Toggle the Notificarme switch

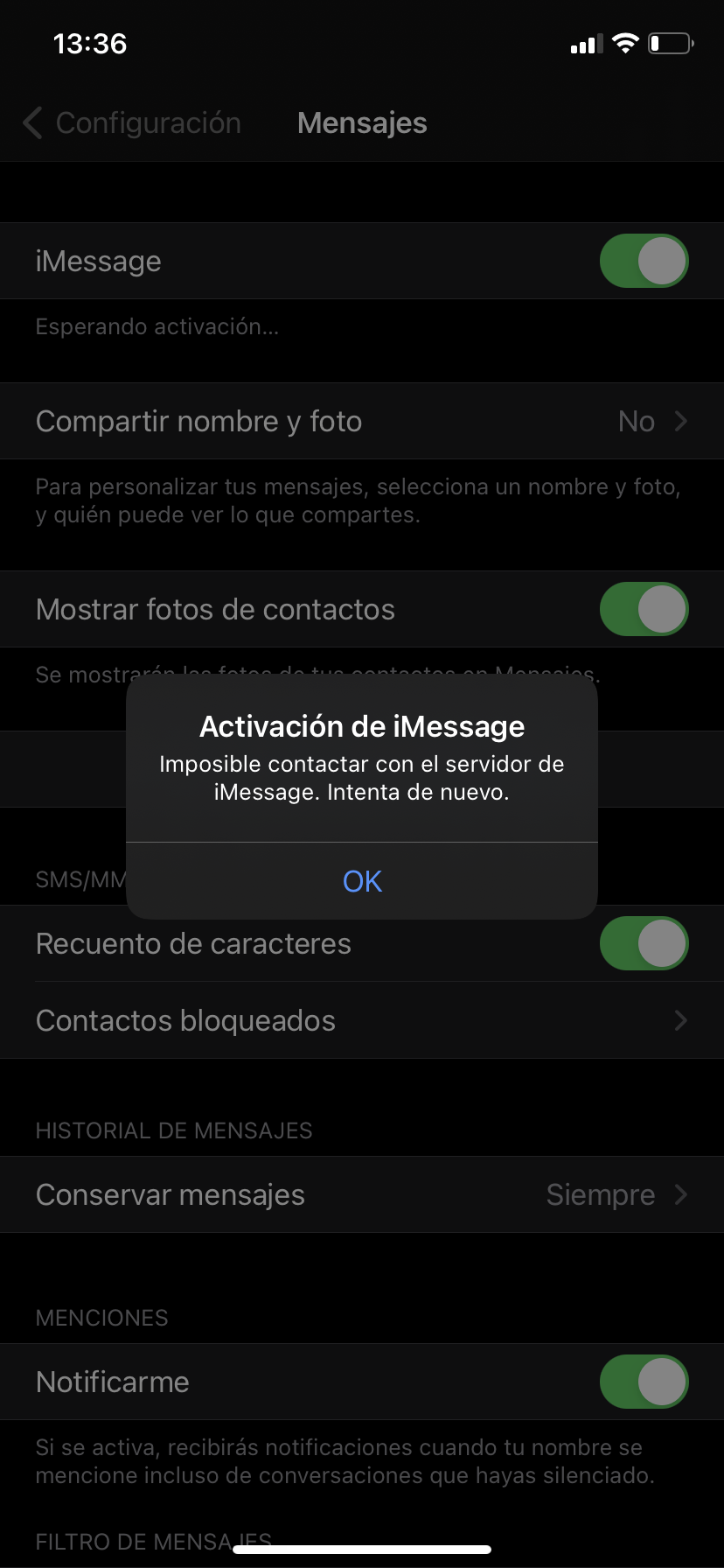tap(644, 1382)
